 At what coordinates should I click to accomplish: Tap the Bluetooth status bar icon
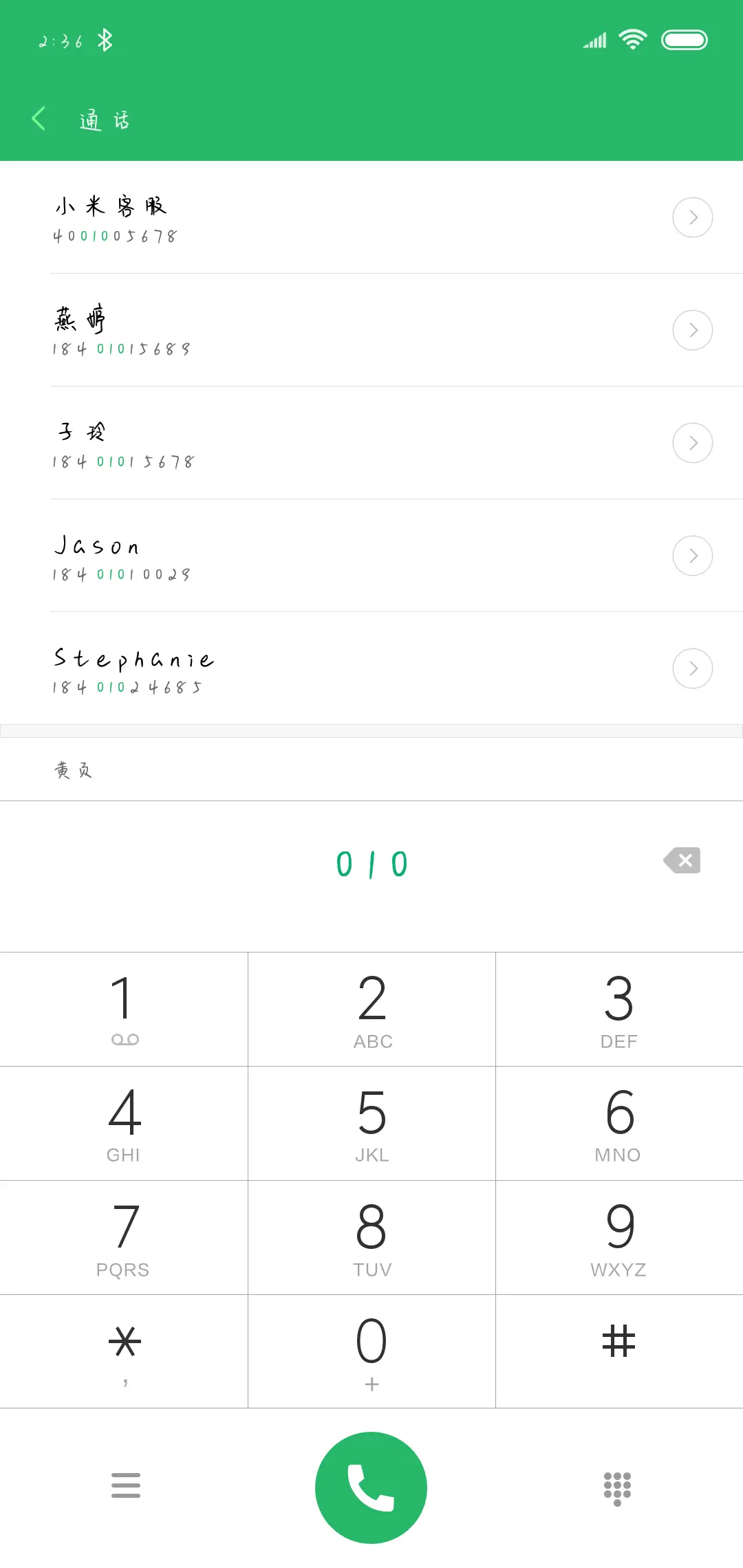click(105, 39)
